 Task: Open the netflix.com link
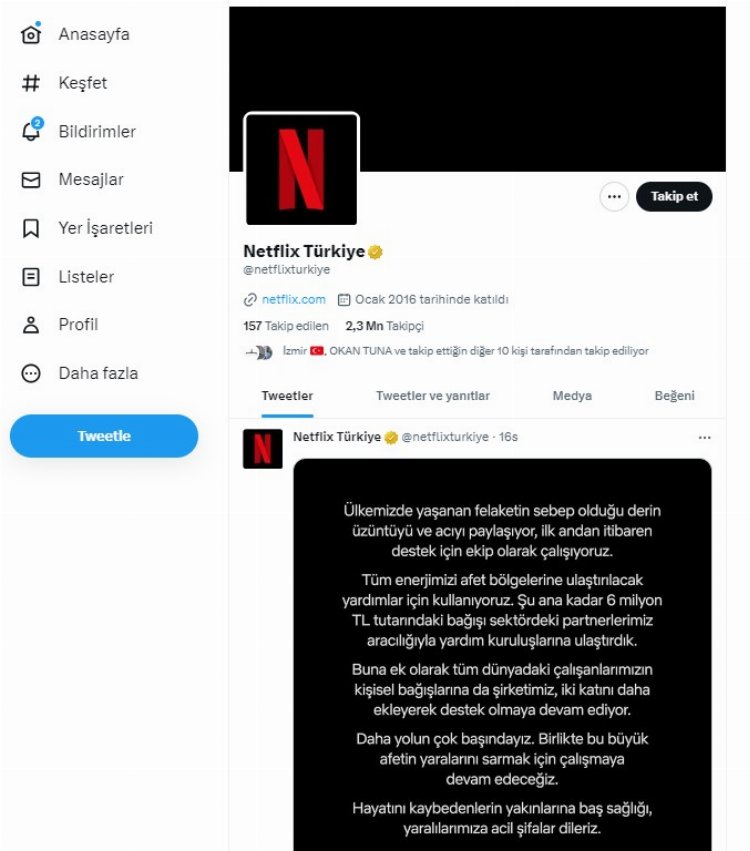[293, 299]
